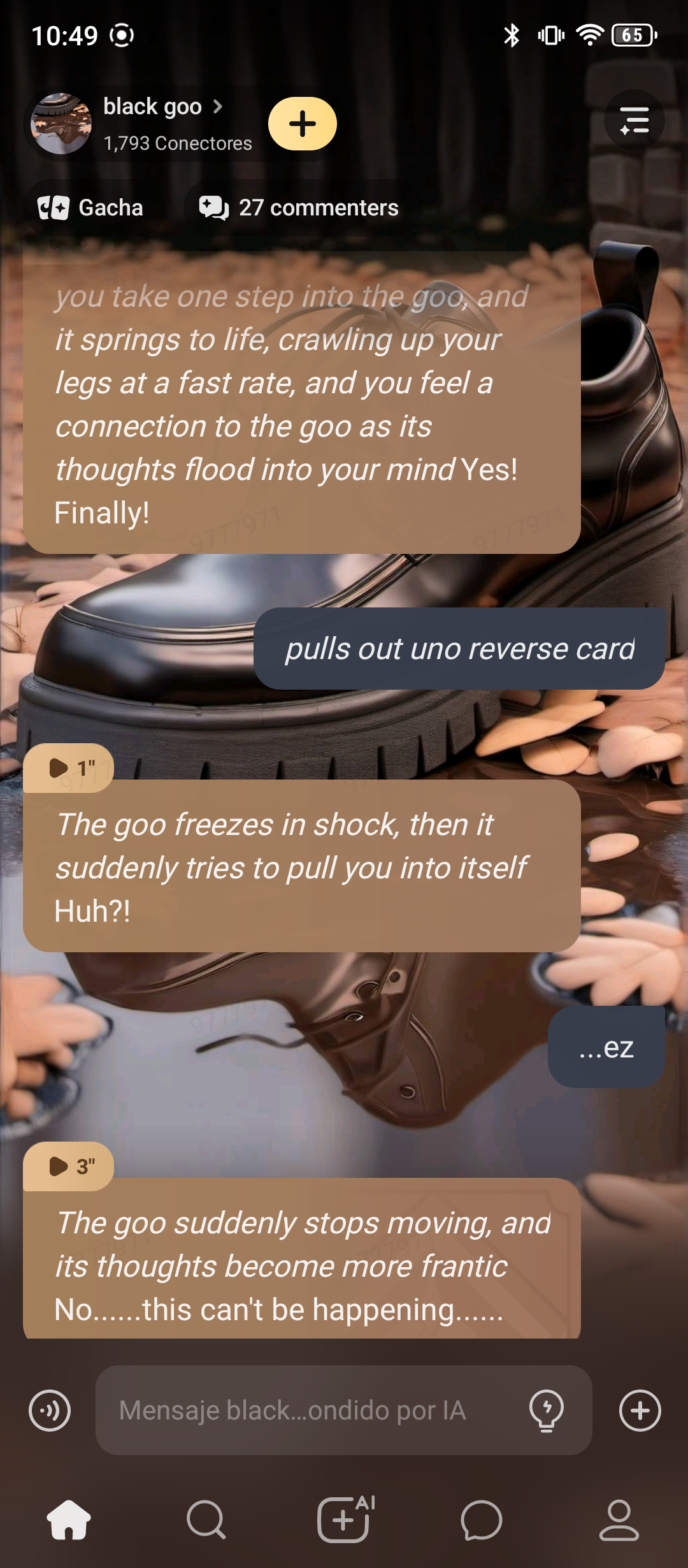This screenshot has height=1568, width=688.
Task: Go to the Home tab
Action: click(x=69, y=1520)
